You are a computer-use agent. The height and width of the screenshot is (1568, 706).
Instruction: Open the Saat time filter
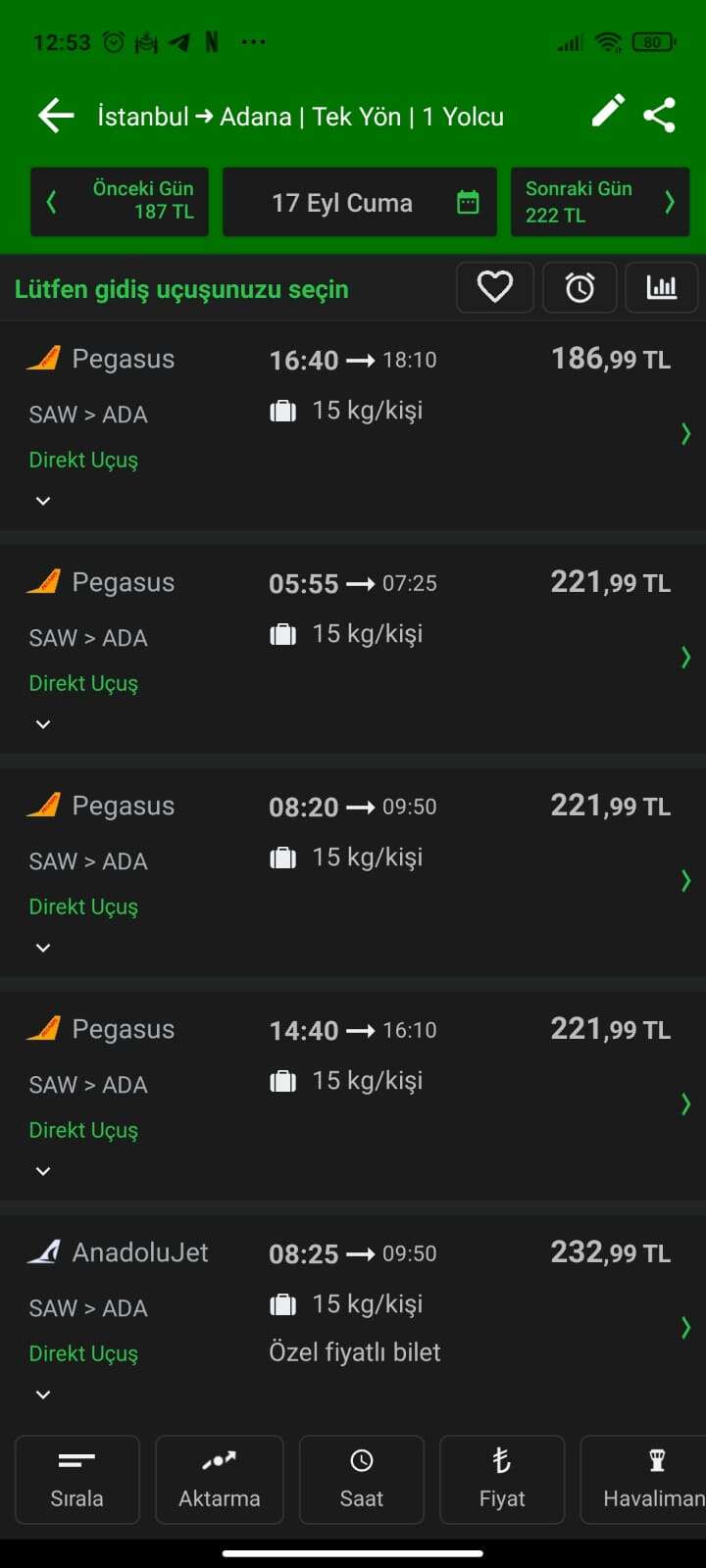click(362, 1480)
